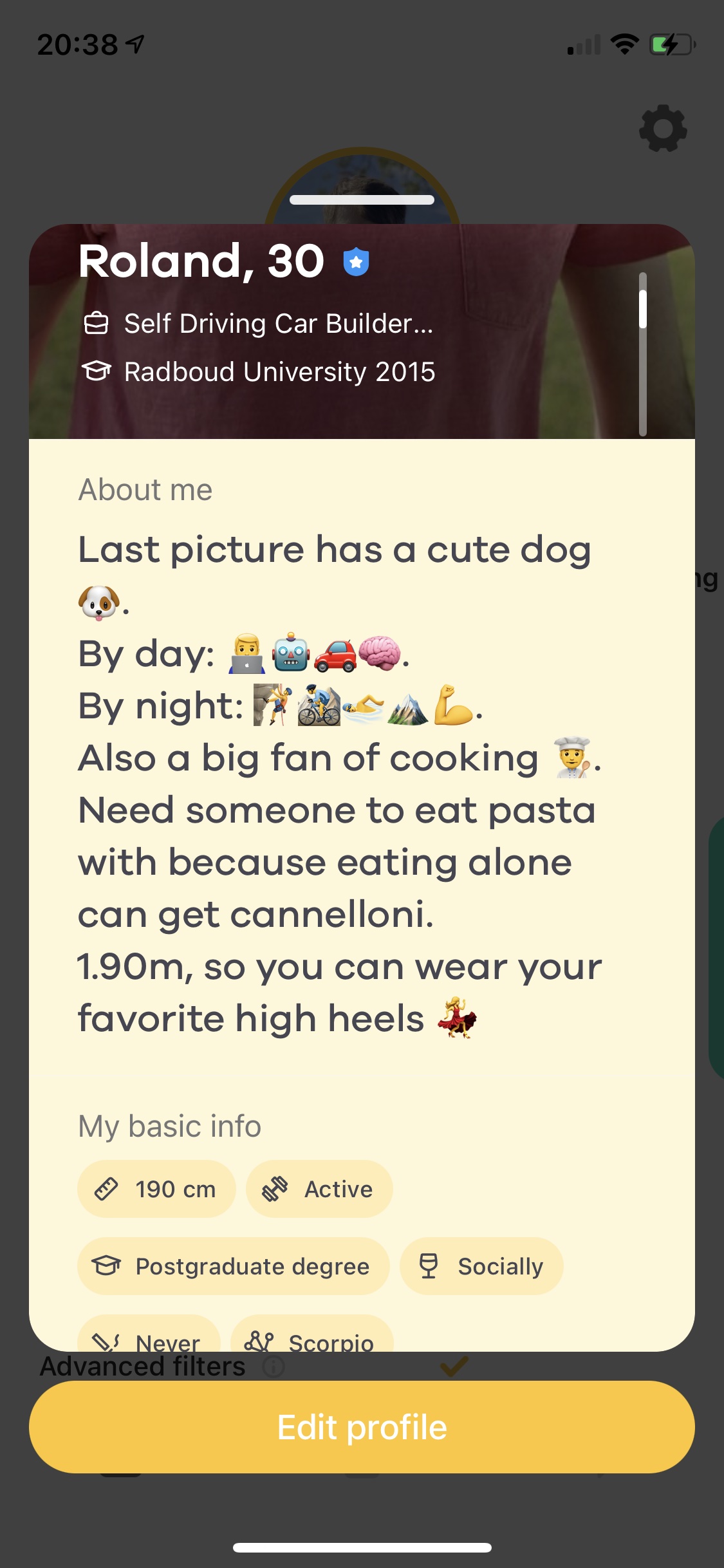Image resolution: width=724 pixels, height=1568 pixels.
Task: Tap the profile preview drag handle
Action: [362, 200]
